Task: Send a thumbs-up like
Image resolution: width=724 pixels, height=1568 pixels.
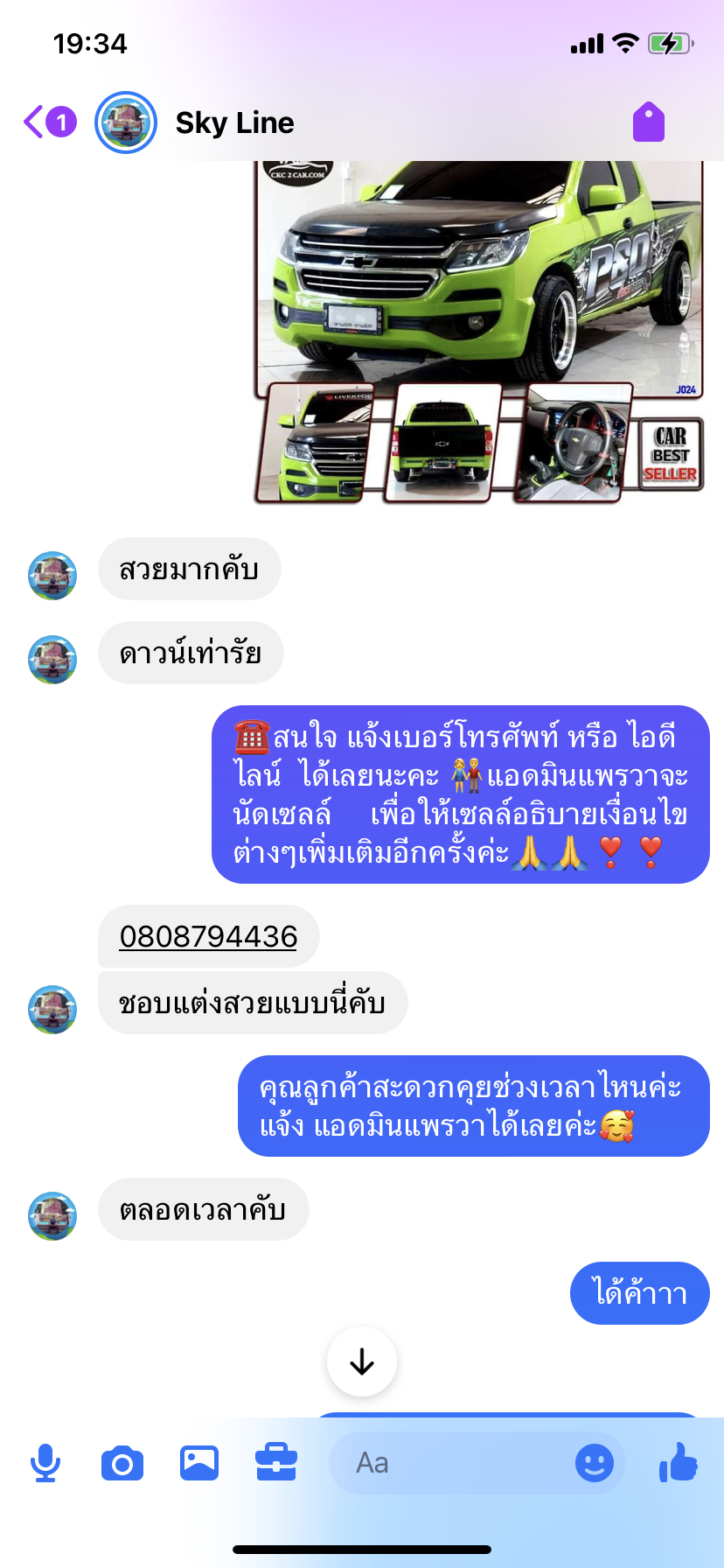Action: (x=679, y=1462)
